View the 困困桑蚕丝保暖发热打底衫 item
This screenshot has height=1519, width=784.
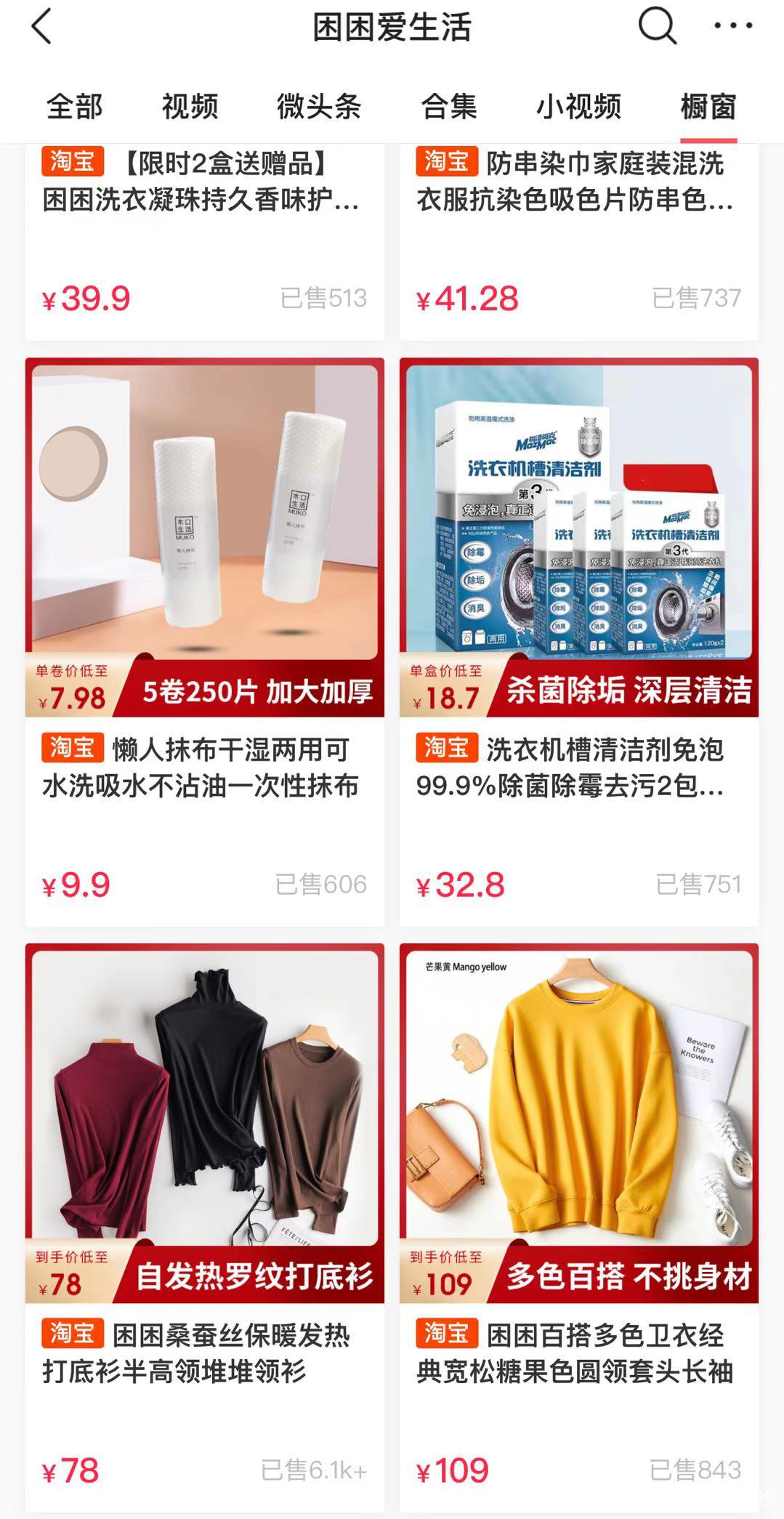click(x=205, y=1228)
